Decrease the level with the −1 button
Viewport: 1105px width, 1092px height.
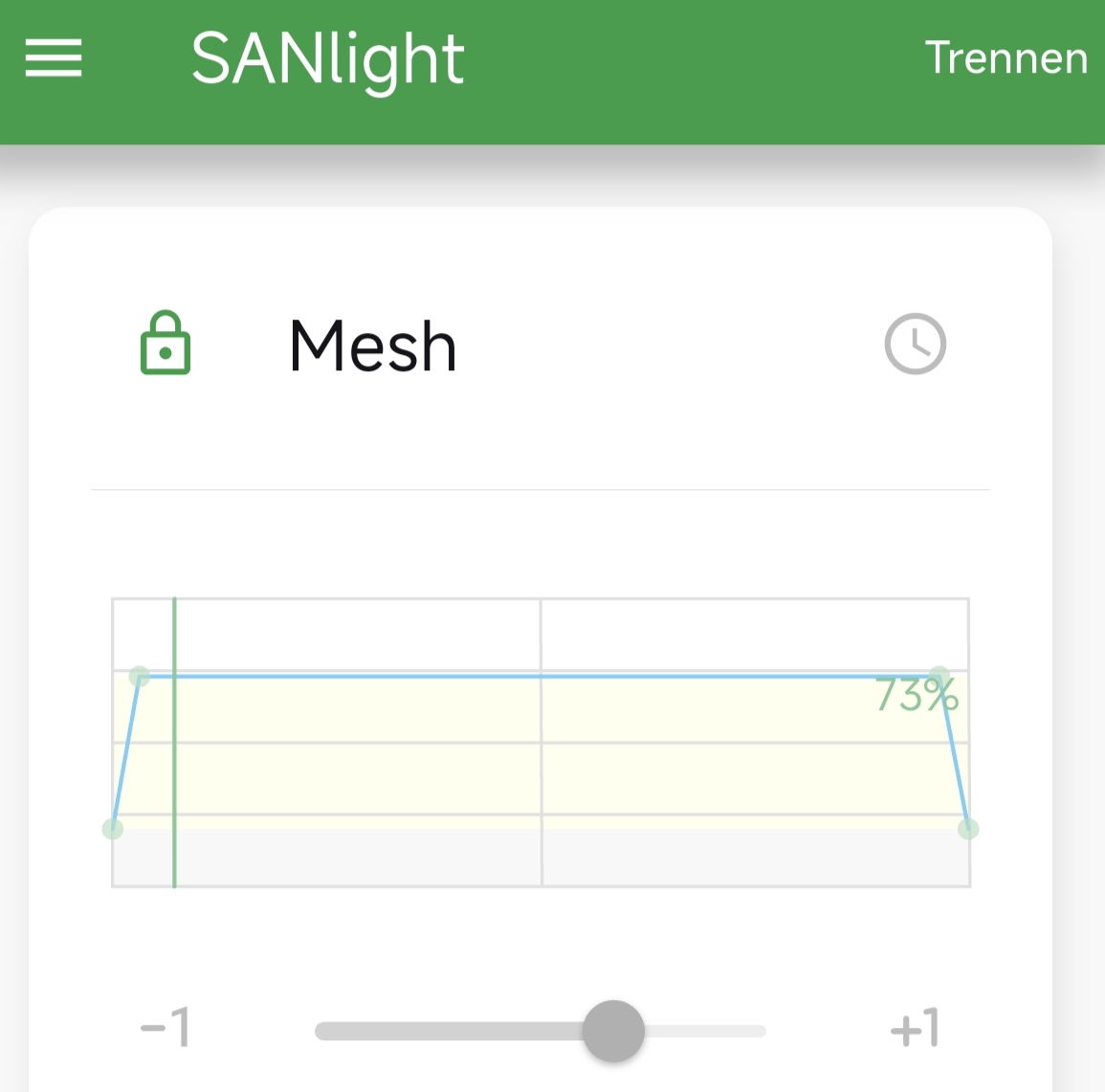[165, 1029]
